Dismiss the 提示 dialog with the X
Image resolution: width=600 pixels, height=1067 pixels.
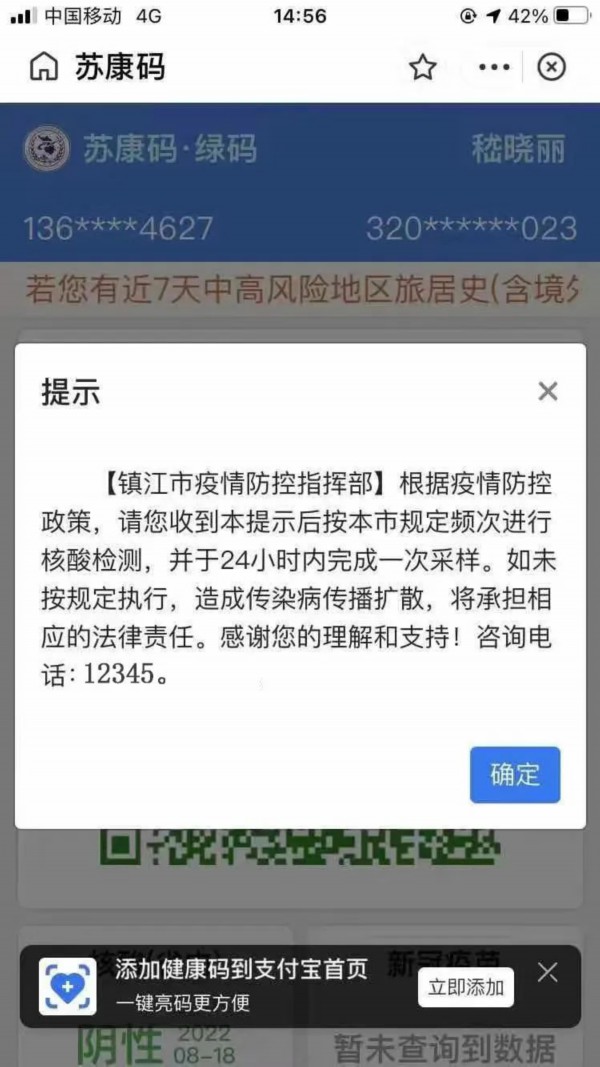[x=547, y=391]
